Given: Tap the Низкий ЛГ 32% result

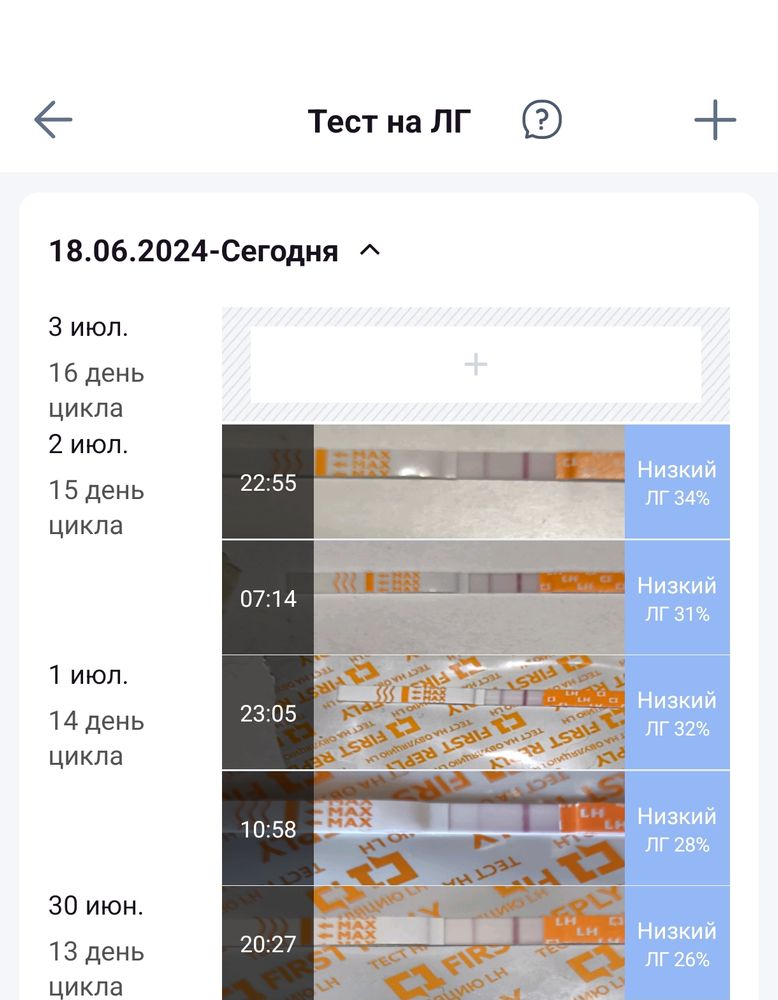Looking at the screenshot, I should (677, 713).
